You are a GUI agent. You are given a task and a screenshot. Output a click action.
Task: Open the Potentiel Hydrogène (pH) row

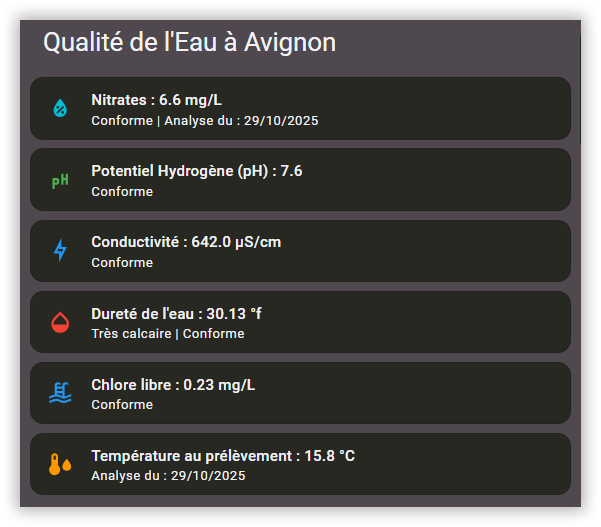tap(300, 180)
